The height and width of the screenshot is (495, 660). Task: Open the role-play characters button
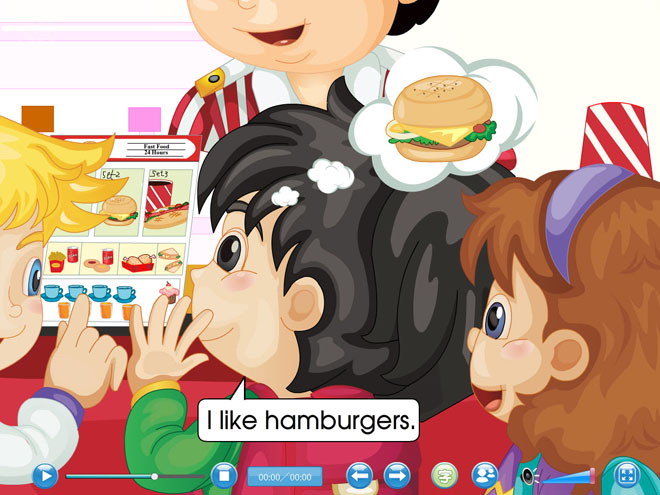485,476
